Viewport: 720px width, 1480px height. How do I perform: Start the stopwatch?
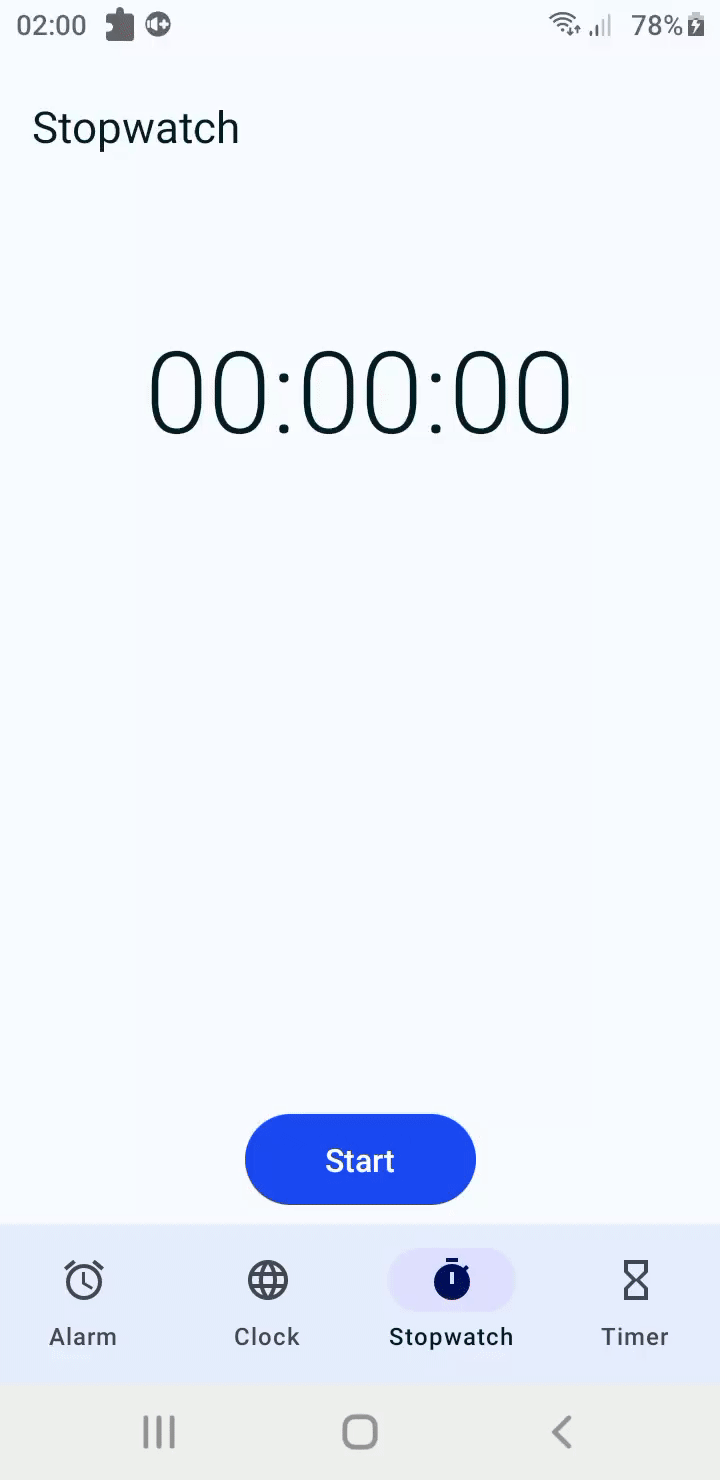360,1160
